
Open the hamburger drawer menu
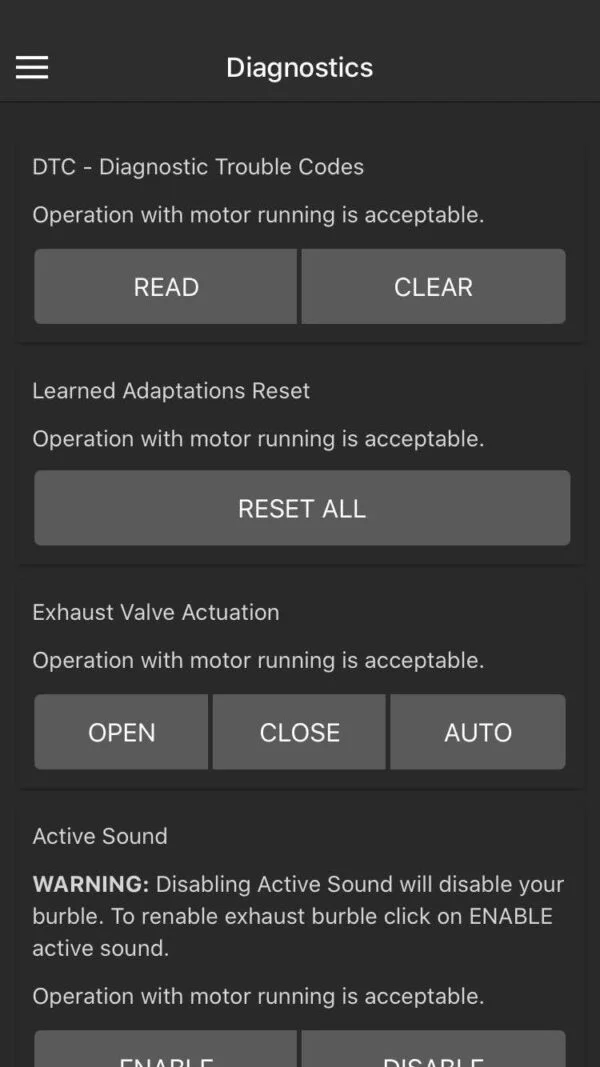[32, 67]
